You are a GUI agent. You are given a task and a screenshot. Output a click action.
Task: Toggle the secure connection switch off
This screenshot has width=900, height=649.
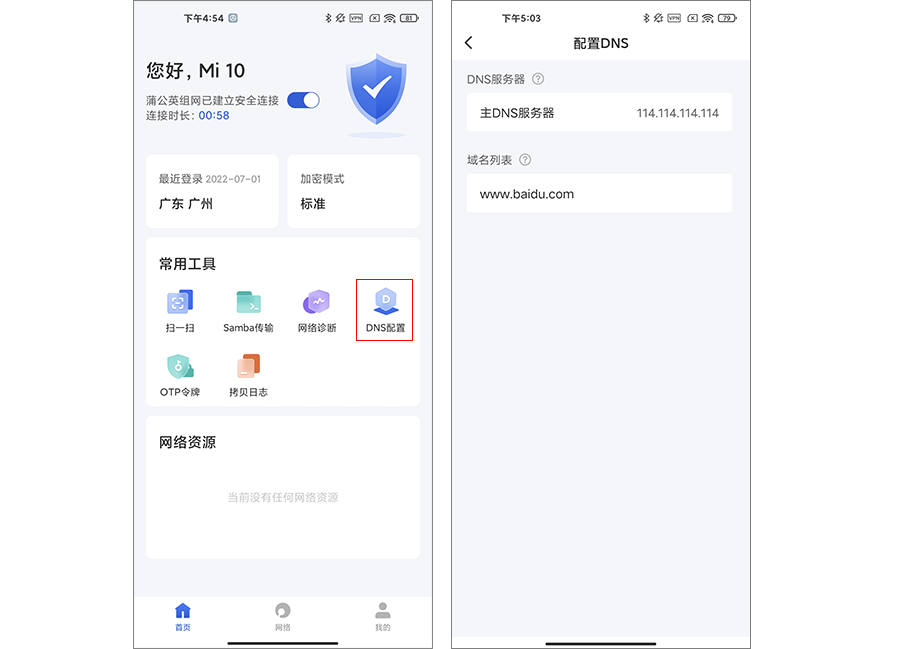click(x=303, y=100)
